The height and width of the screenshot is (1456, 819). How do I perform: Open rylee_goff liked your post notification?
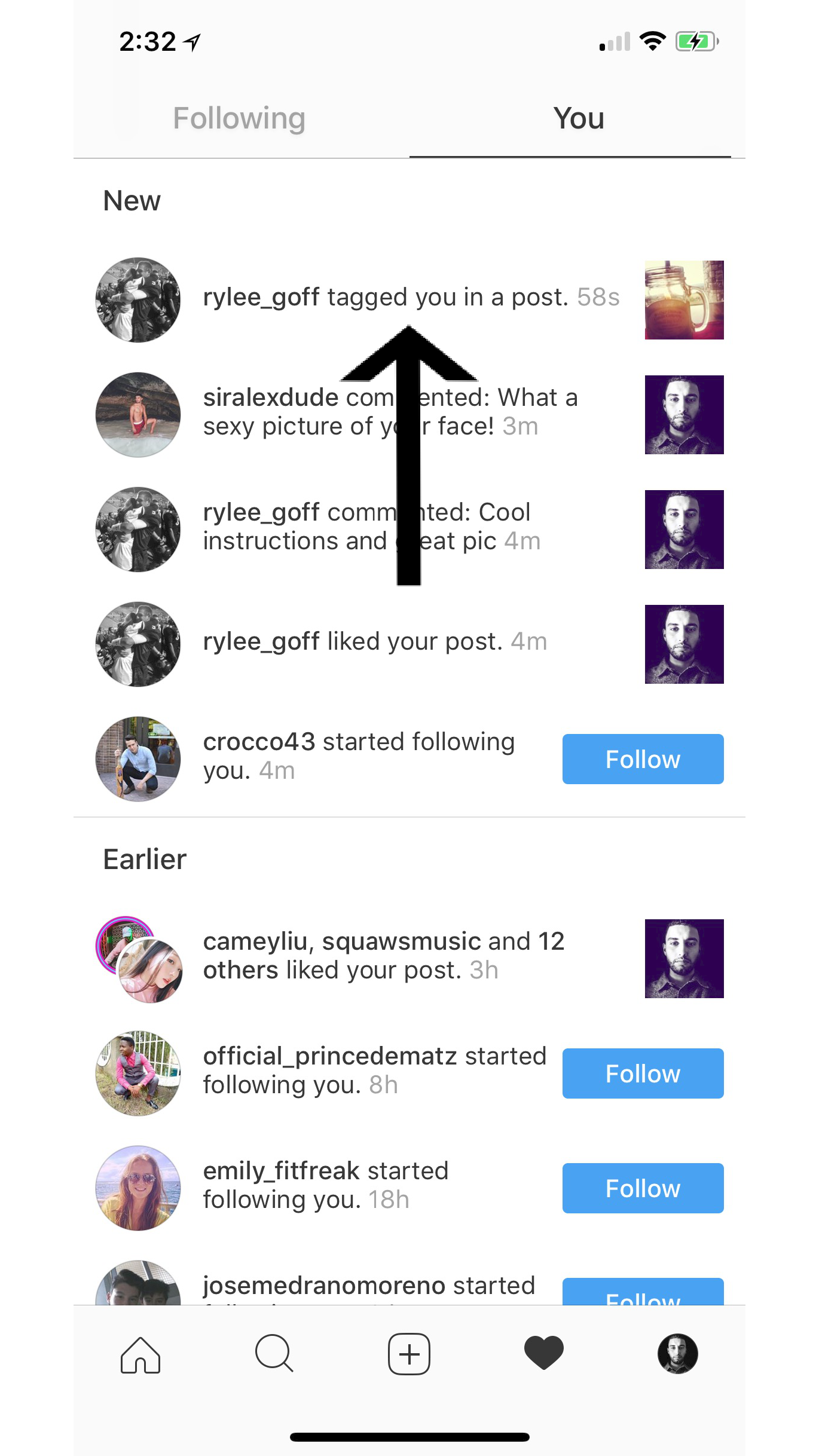pos(374,641)
